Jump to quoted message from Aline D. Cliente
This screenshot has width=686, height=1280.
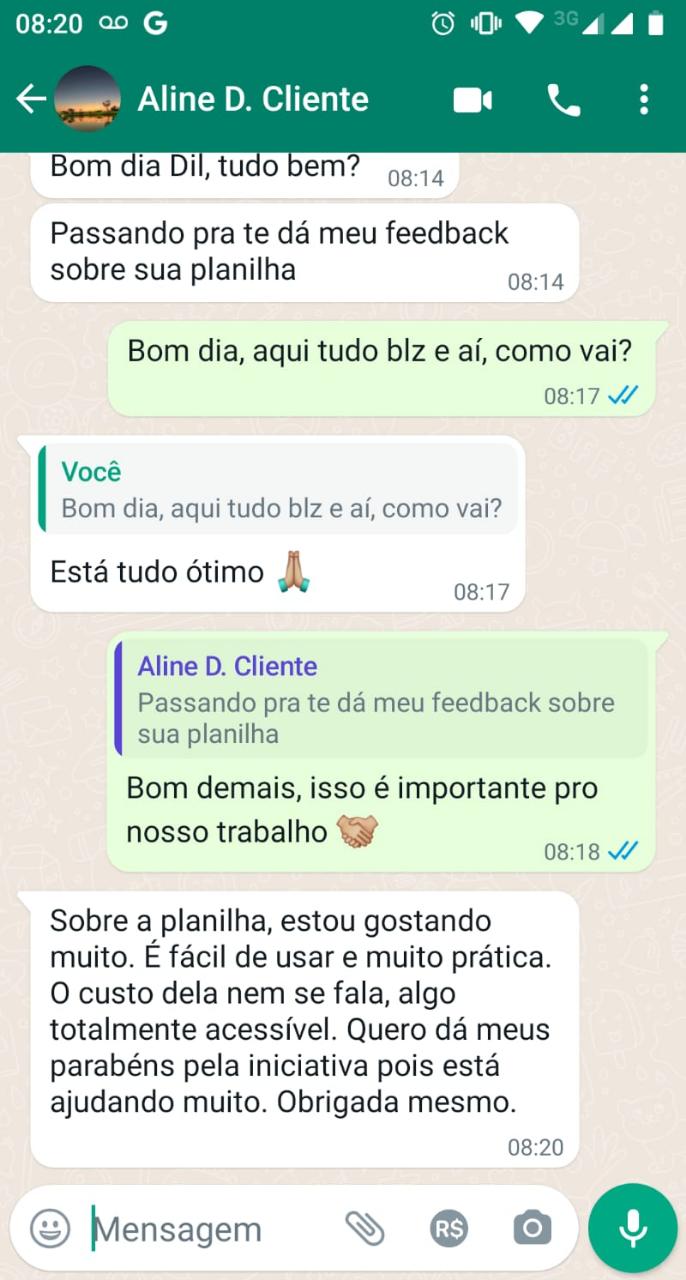[380, 700]
